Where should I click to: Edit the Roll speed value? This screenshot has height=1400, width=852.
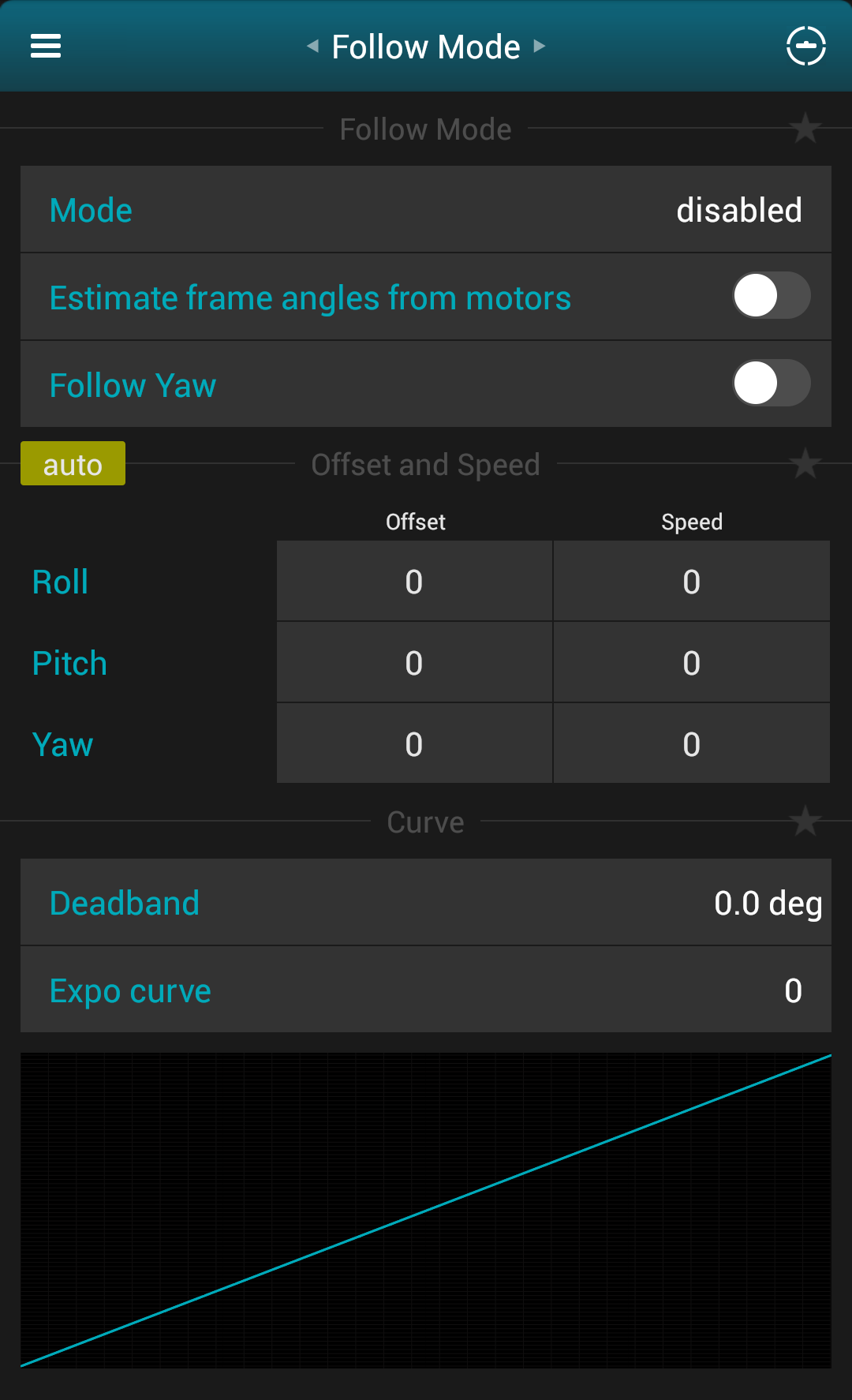coord(691,582)
